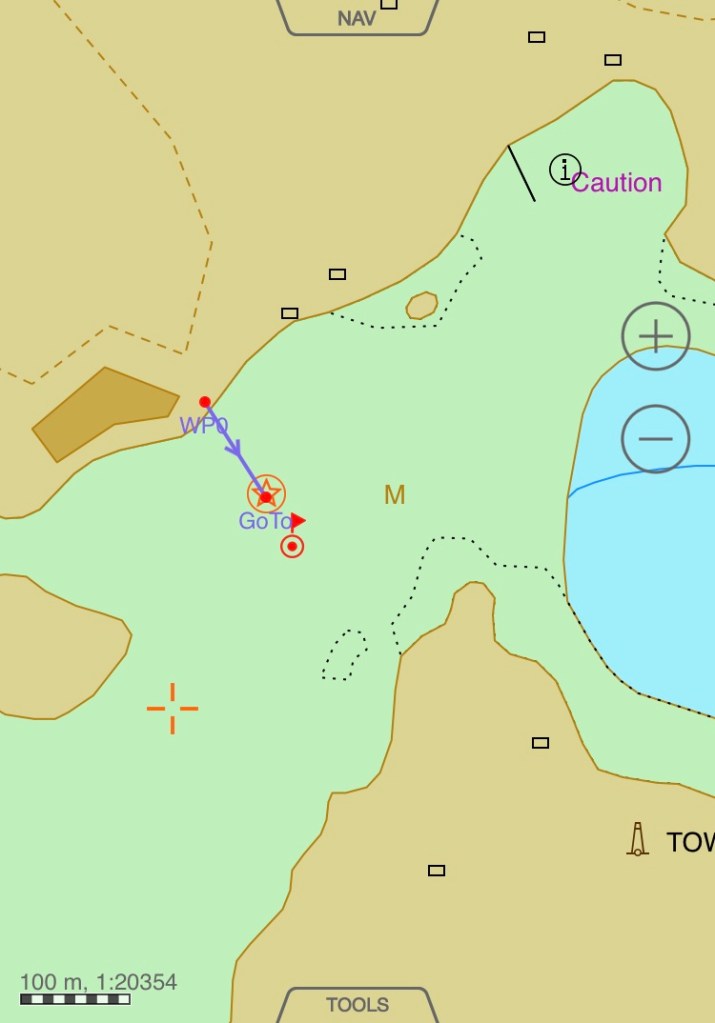Zoom out of the chart
This screenshot has height=1023, width=715.
[x=655, y=438]
